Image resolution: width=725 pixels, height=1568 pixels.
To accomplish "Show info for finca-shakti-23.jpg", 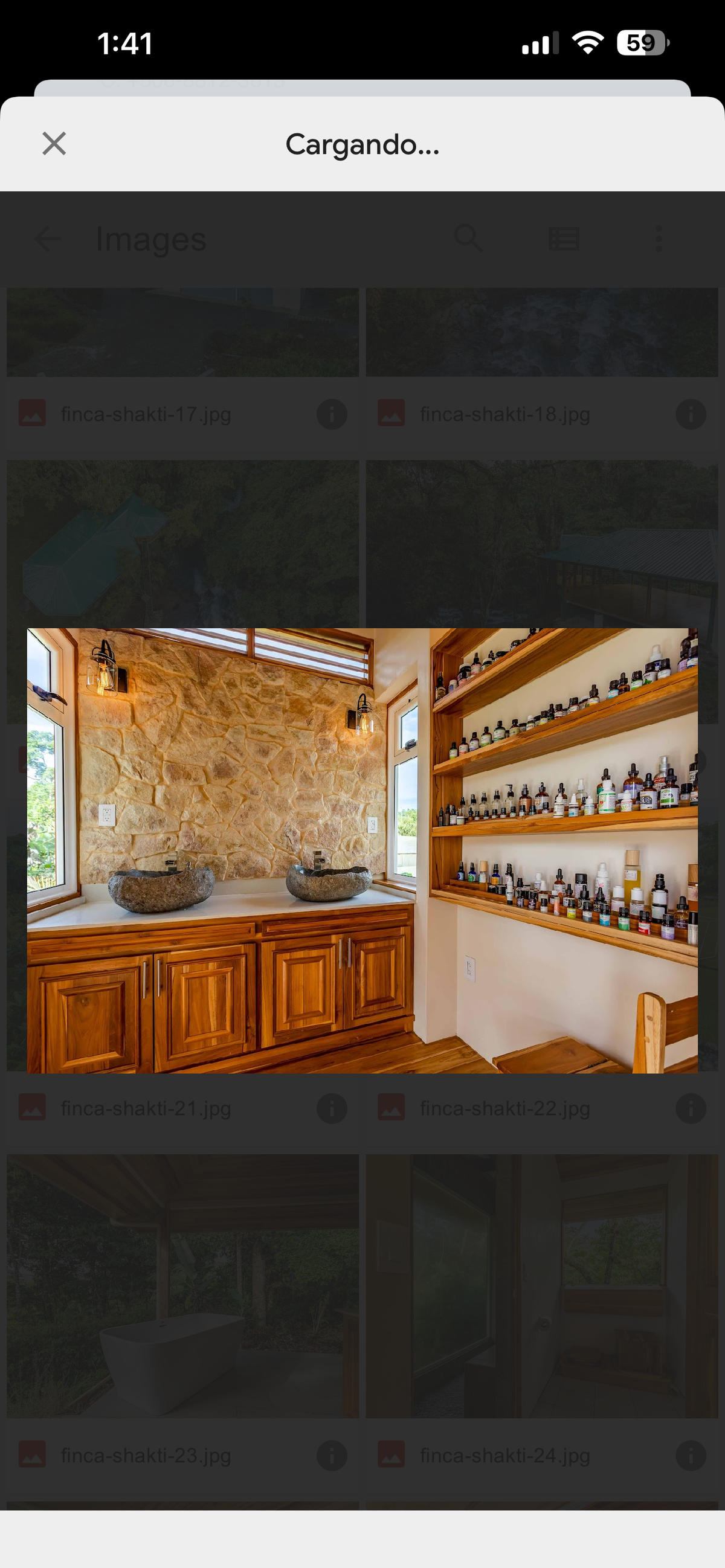I will 332,1456.
